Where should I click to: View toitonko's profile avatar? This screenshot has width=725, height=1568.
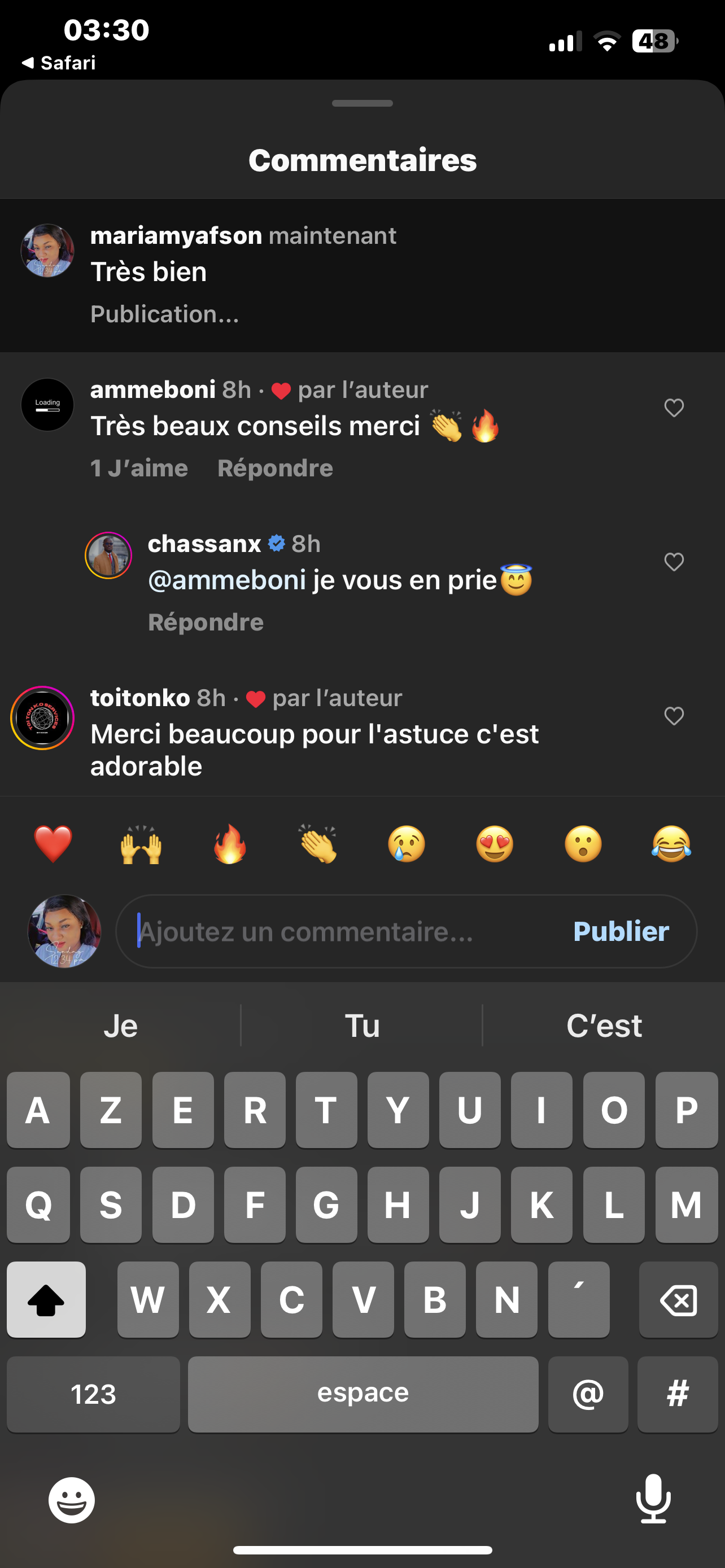42,717
